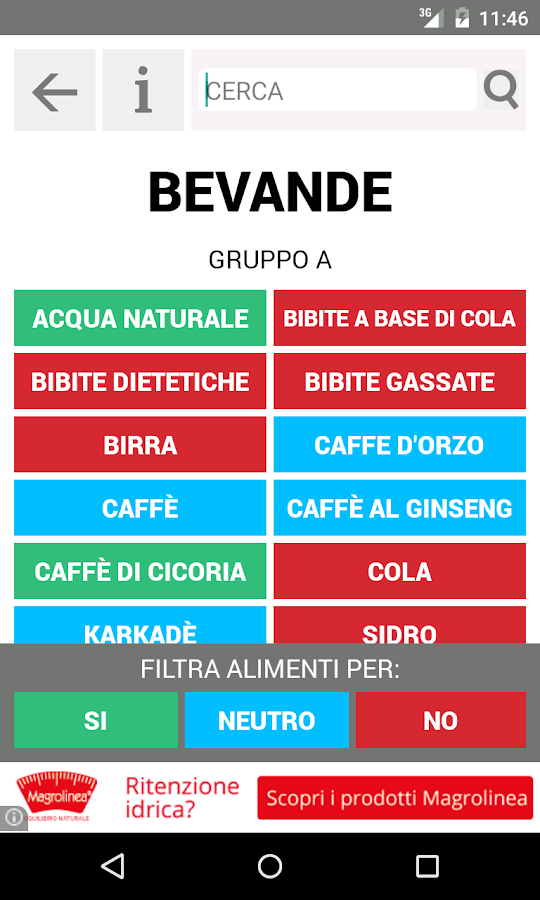The image size is (540, 900).
Task: Filter foods by NEUTRO
Action: [x=267, y=720]
